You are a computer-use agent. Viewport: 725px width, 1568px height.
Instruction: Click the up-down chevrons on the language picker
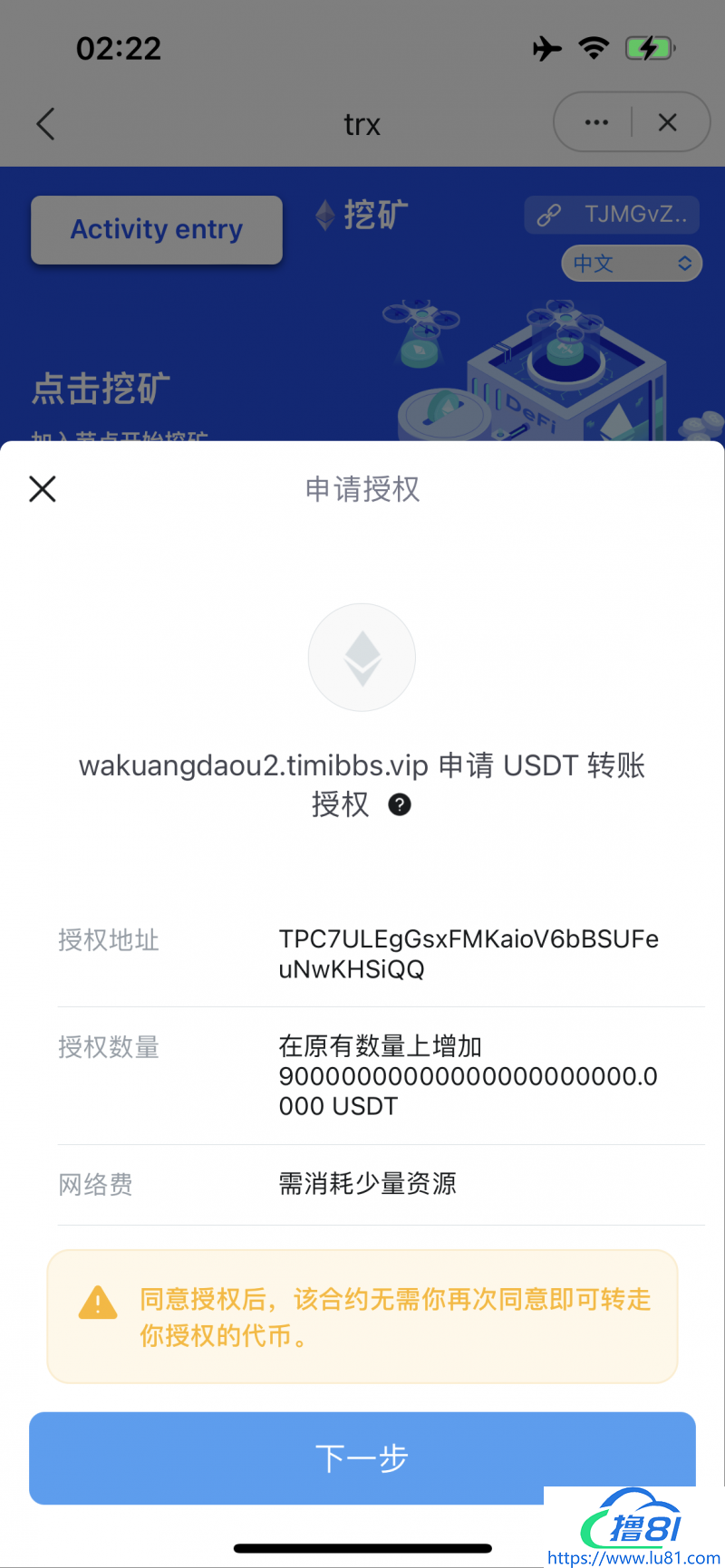(x=684, y=263)
